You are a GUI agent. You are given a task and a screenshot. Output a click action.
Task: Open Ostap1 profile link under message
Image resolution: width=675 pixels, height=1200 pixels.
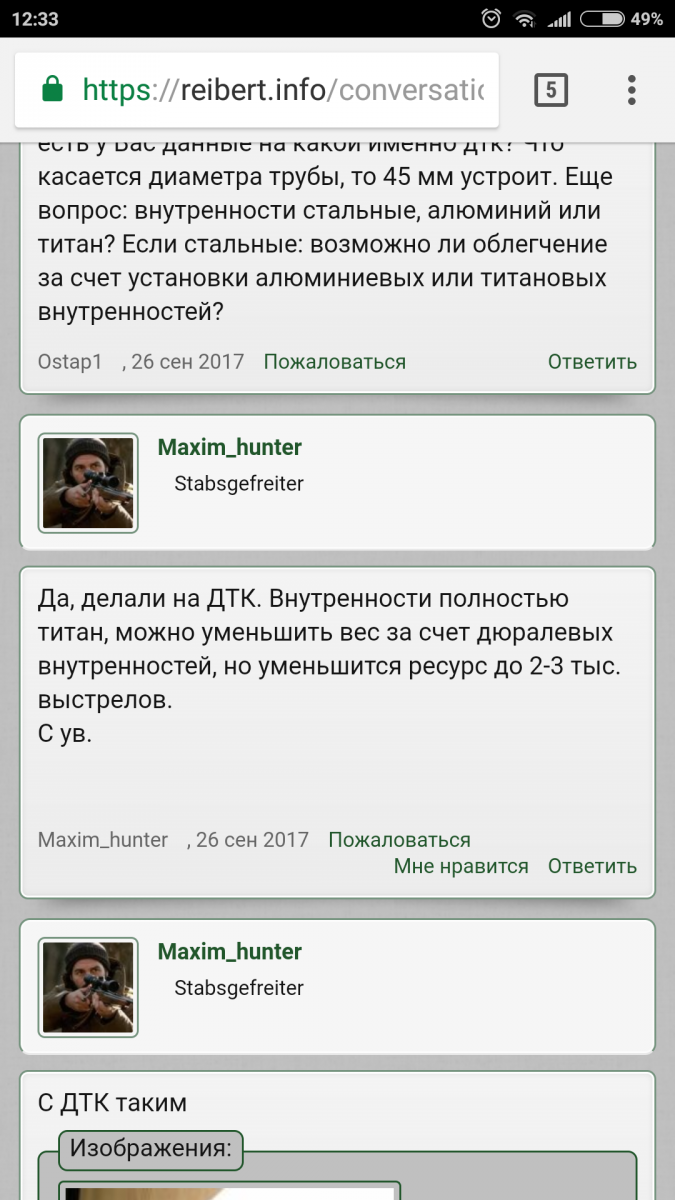pyautogui.click(x=70, y=362)
